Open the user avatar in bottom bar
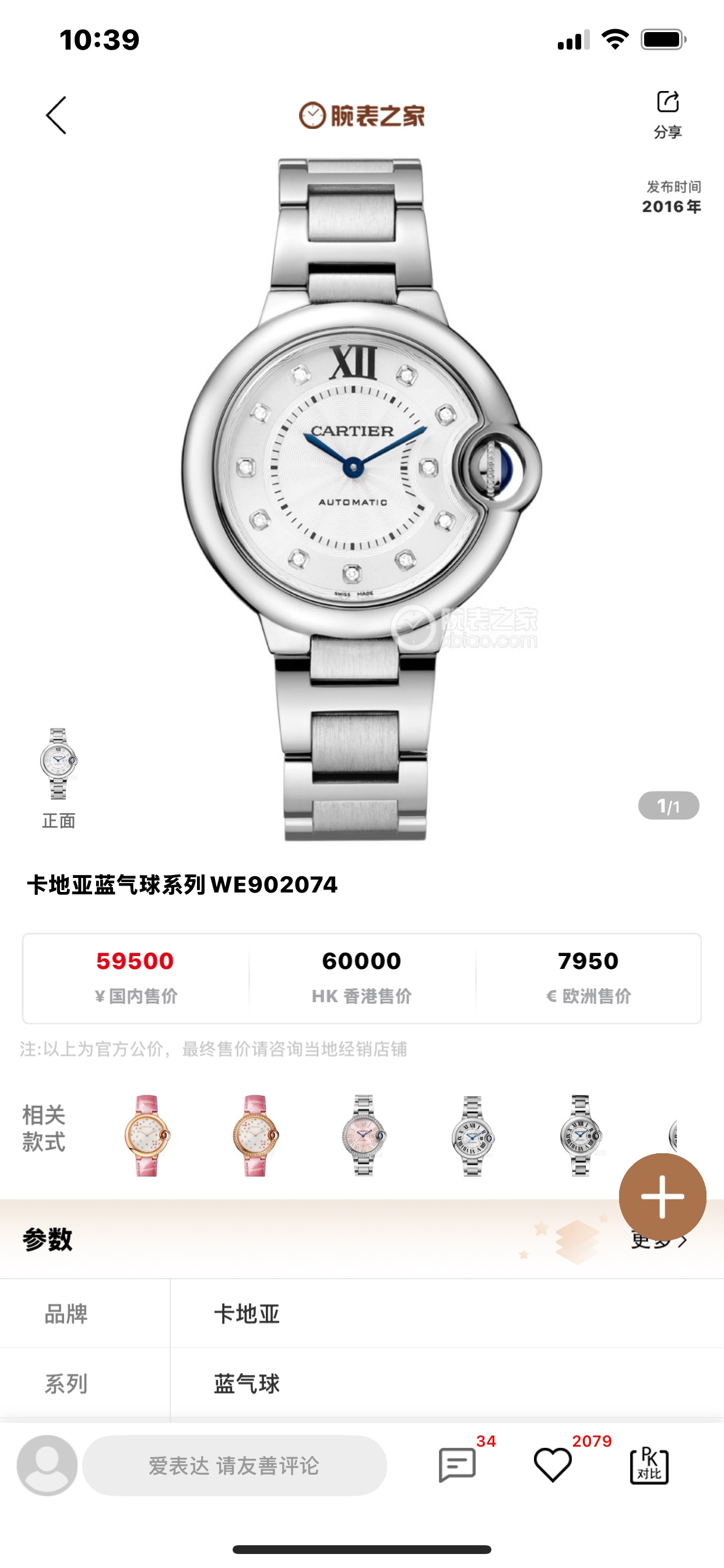724x1568 pixels. click(47, 1465)
